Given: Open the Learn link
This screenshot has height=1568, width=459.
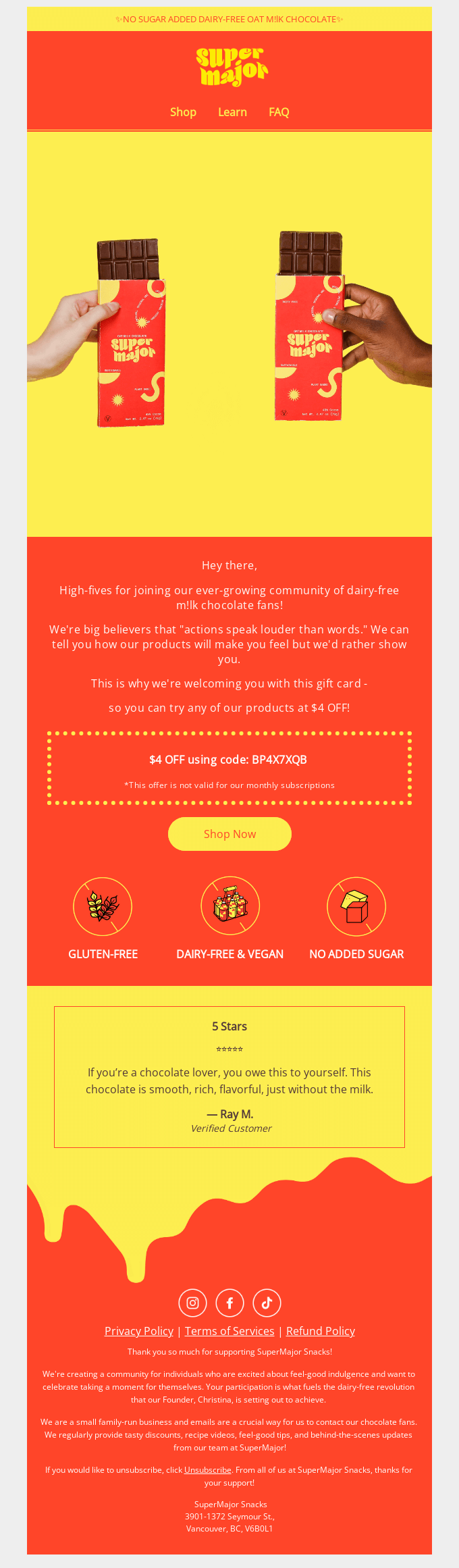Looking at the screenshot, I should (x=232, y=112).
